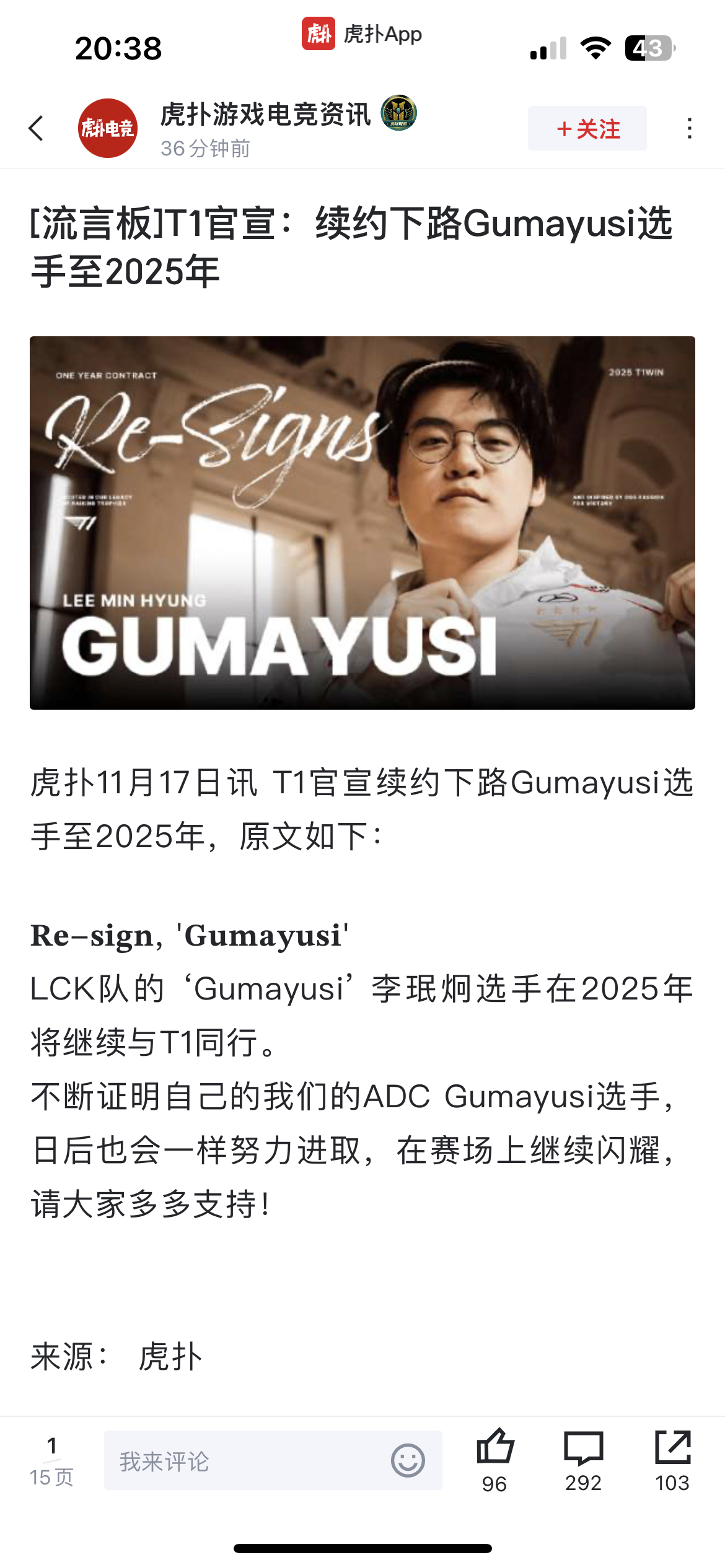This screenshot has height=1568, width=725.
Task: Return to 虎扑App via status bar pill
Action: [x=362, y=34]
